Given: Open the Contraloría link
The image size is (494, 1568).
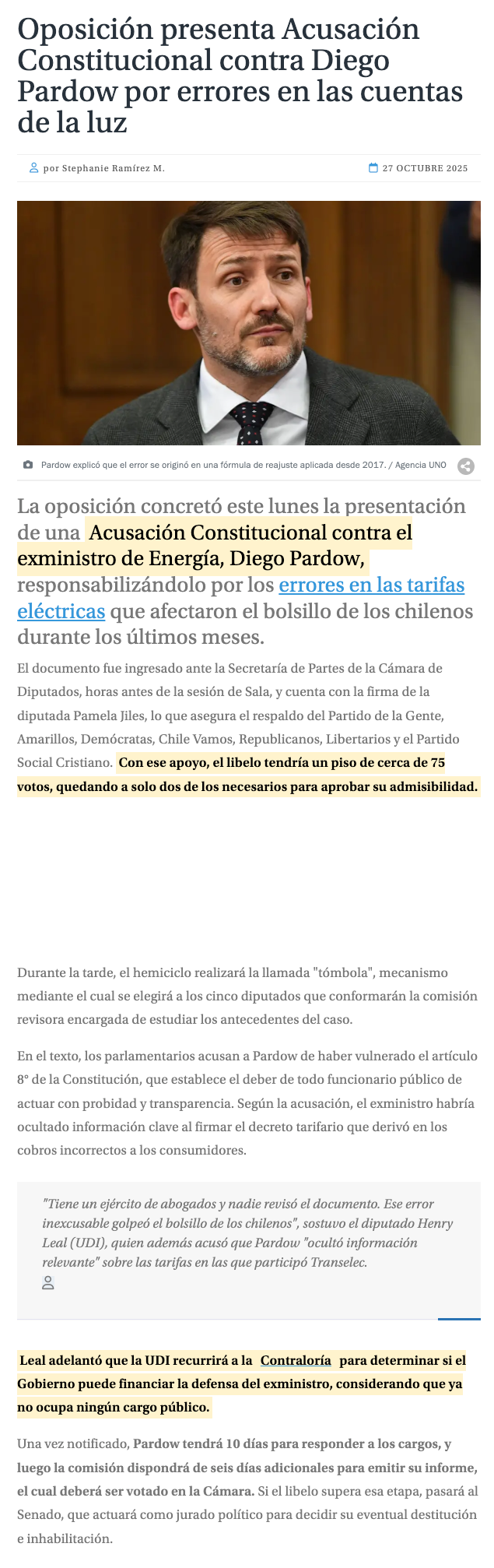Looking at the screenshot, I should tap(296, 1360).
